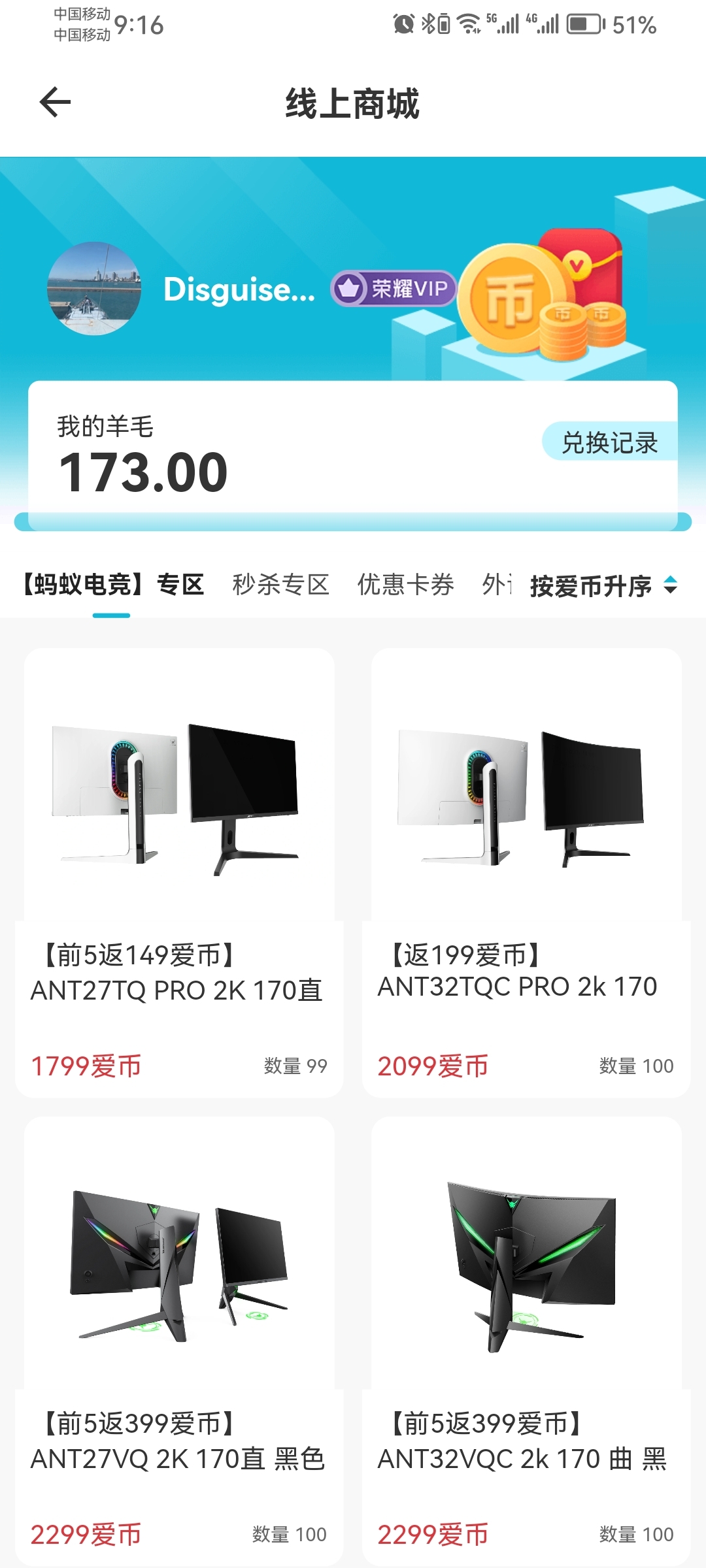Go back using the top-left arrow
Screen dimensions: 706x1568
(x=55, y=103)
